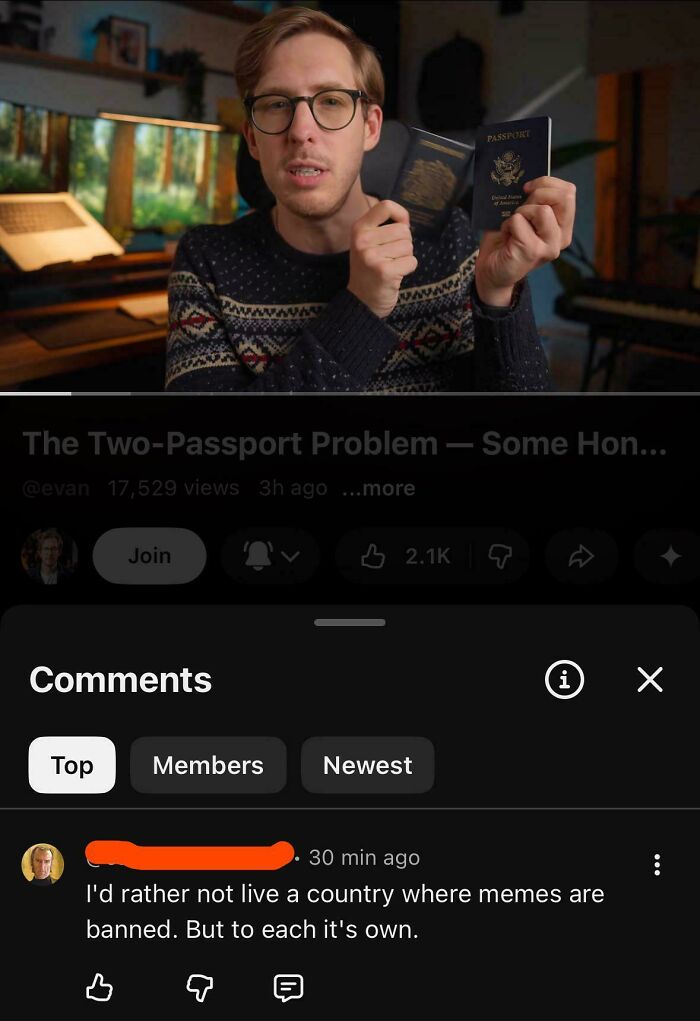Open the comment's three-dot options menu
The height and width of the screenshot is (1021, 700).
click(x=656, y=865)
